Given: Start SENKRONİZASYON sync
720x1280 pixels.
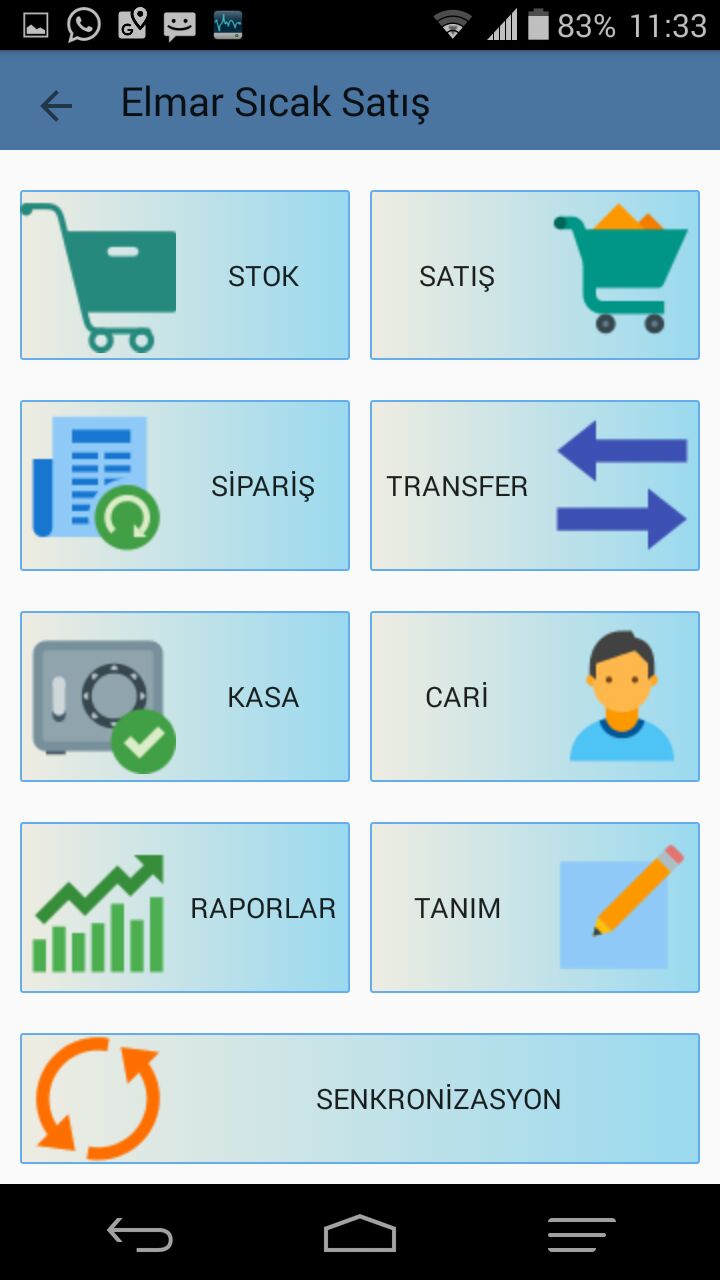Looking at the screenshot, I should click(x=360, y=1098).
